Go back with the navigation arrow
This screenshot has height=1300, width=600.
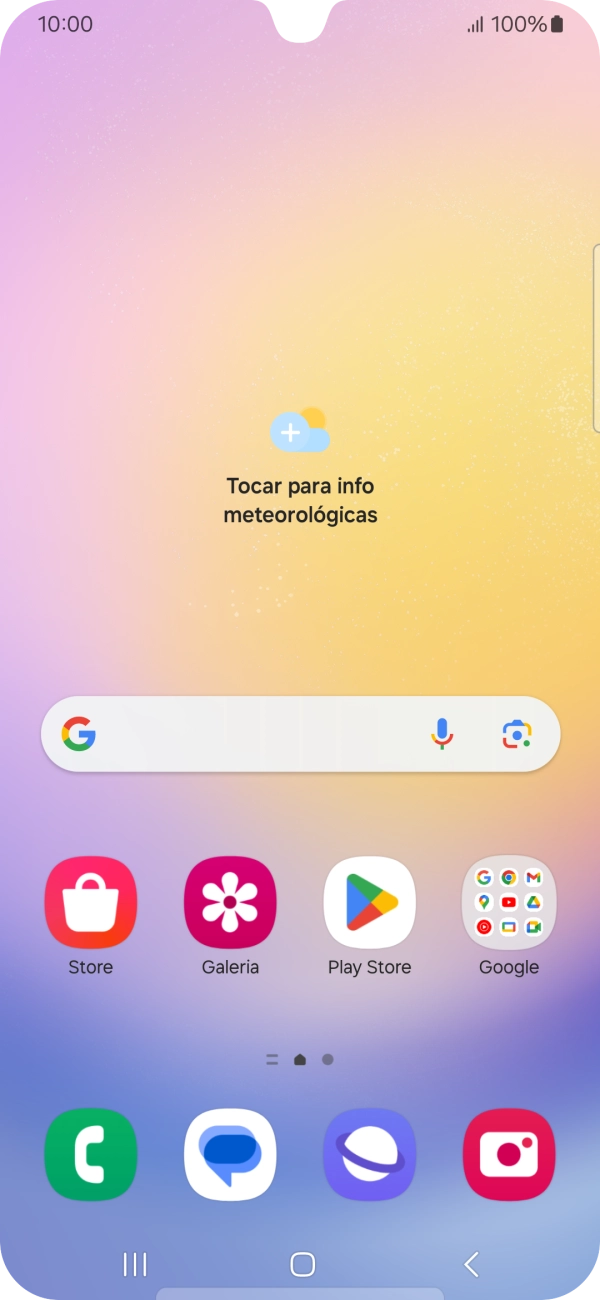pos(471,1264)
